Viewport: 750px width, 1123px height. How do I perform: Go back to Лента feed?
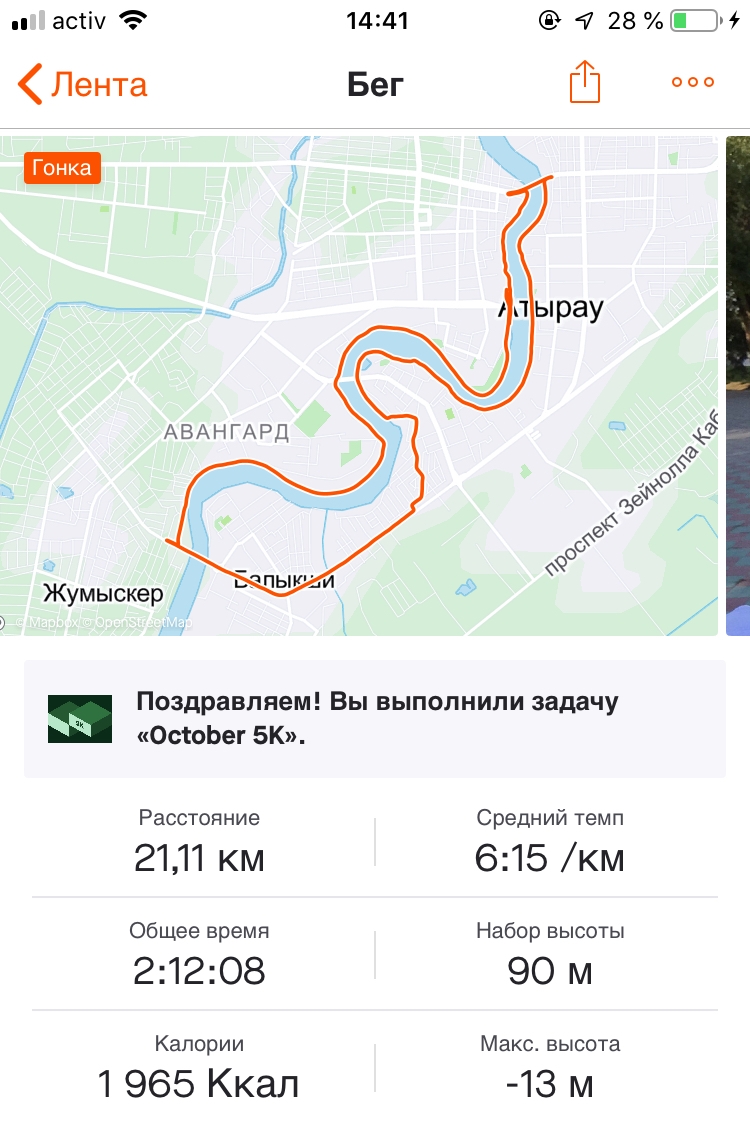(84, 84)
